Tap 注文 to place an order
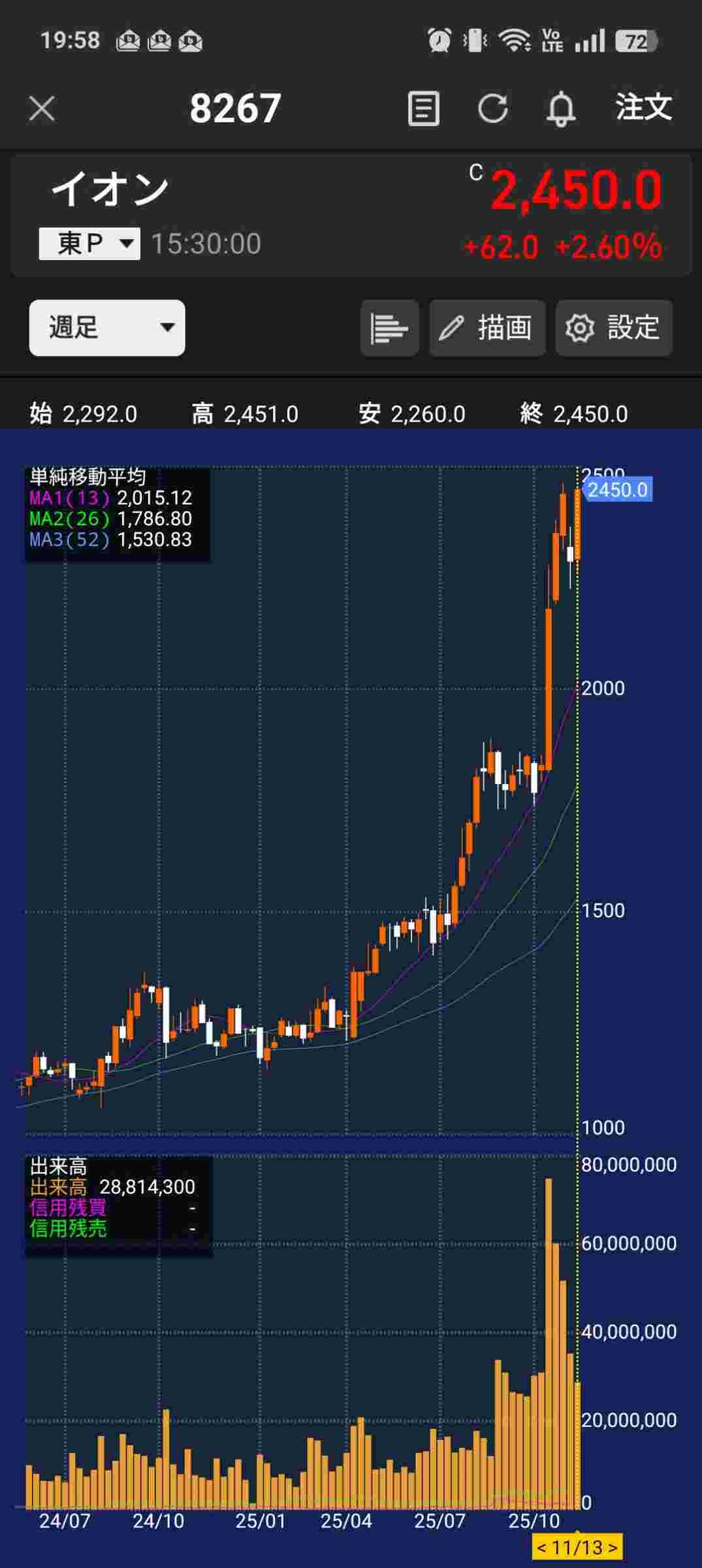Screen dimensions: 702x1568 click(x=643, y=107)
